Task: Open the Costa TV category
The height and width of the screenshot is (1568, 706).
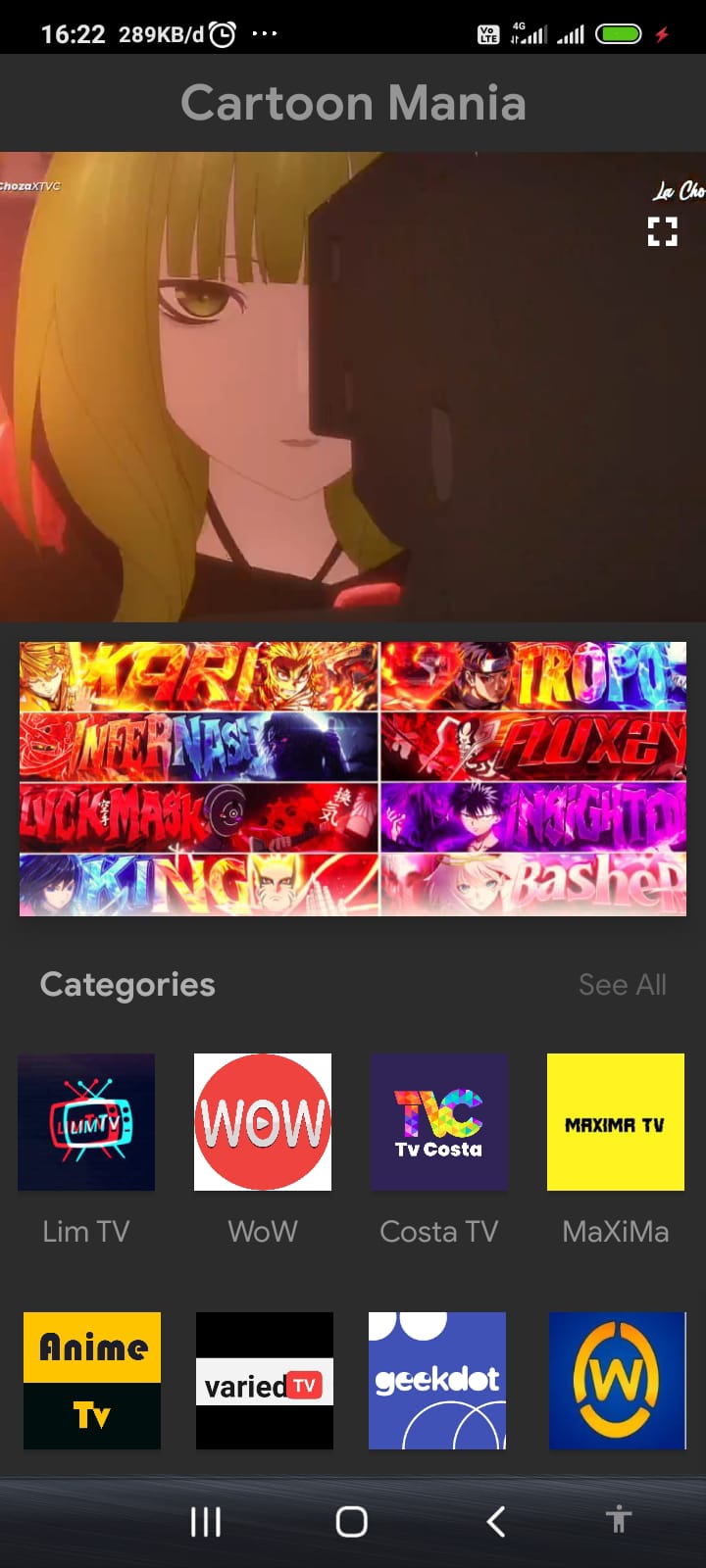Action: point(439,1122)
